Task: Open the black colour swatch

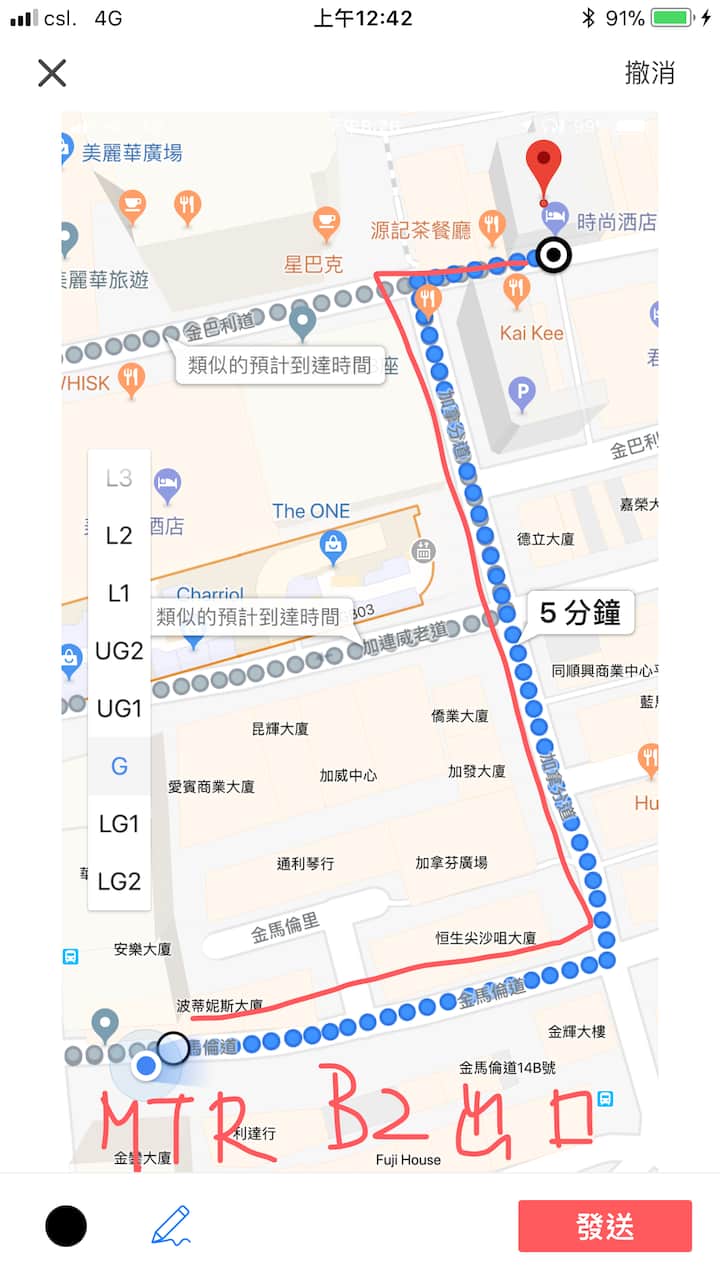Action: coord(66,1226)
